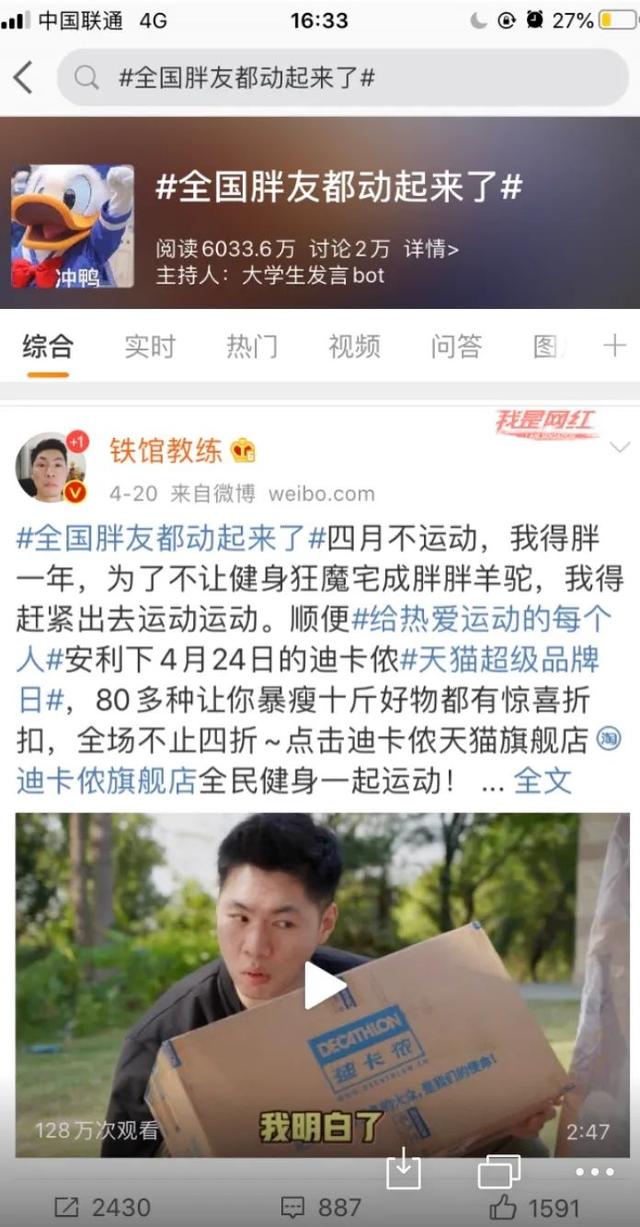Open the 迪卡侬旗舰店 store link
Viewport: 640px width, 1227px height.
(x=106, y=781)
